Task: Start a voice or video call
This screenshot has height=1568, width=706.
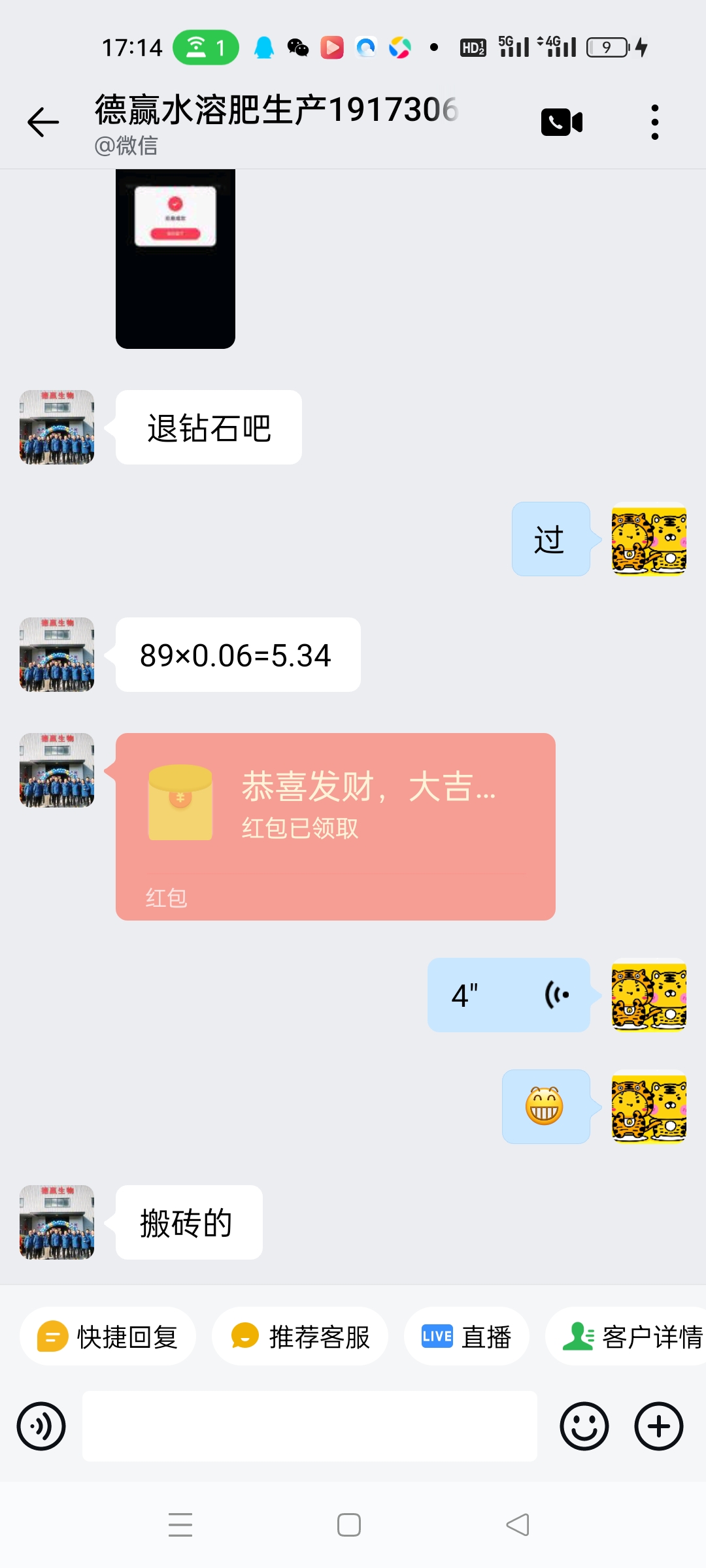Action: pyautogui.click(x=562, y=122)
